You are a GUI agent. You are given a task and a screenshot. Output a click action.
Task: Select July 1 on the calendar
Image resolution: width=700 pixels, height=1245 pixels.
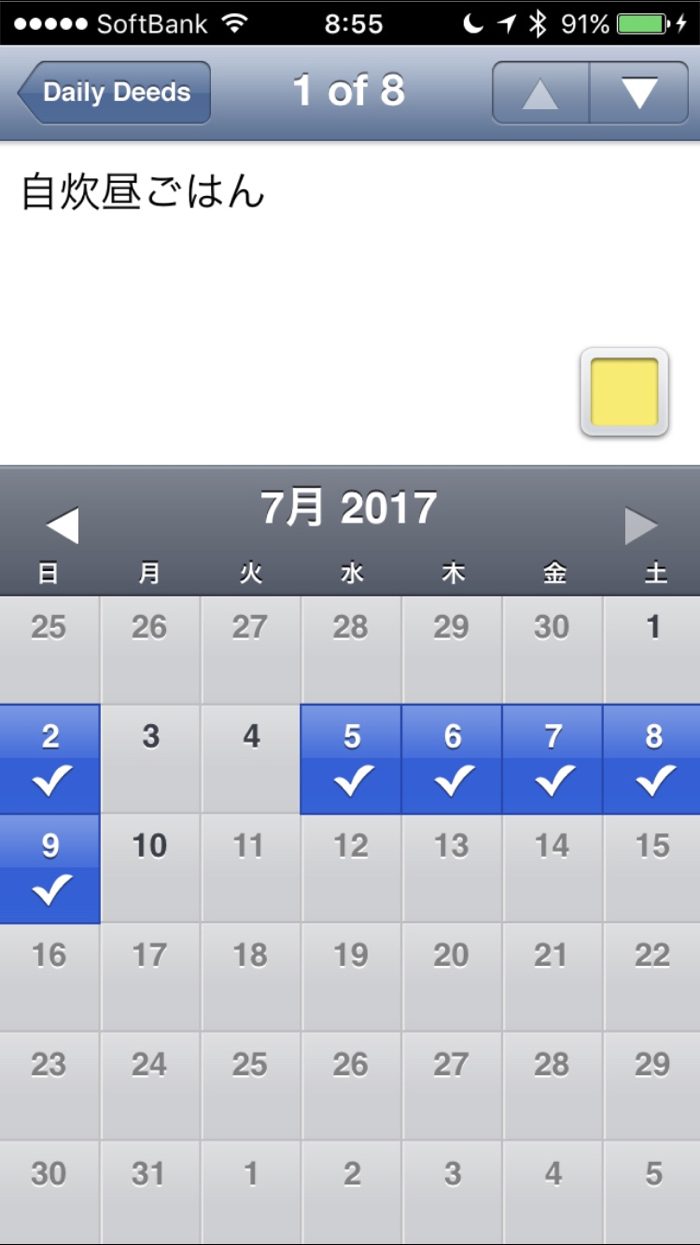(x=652, y=650)
